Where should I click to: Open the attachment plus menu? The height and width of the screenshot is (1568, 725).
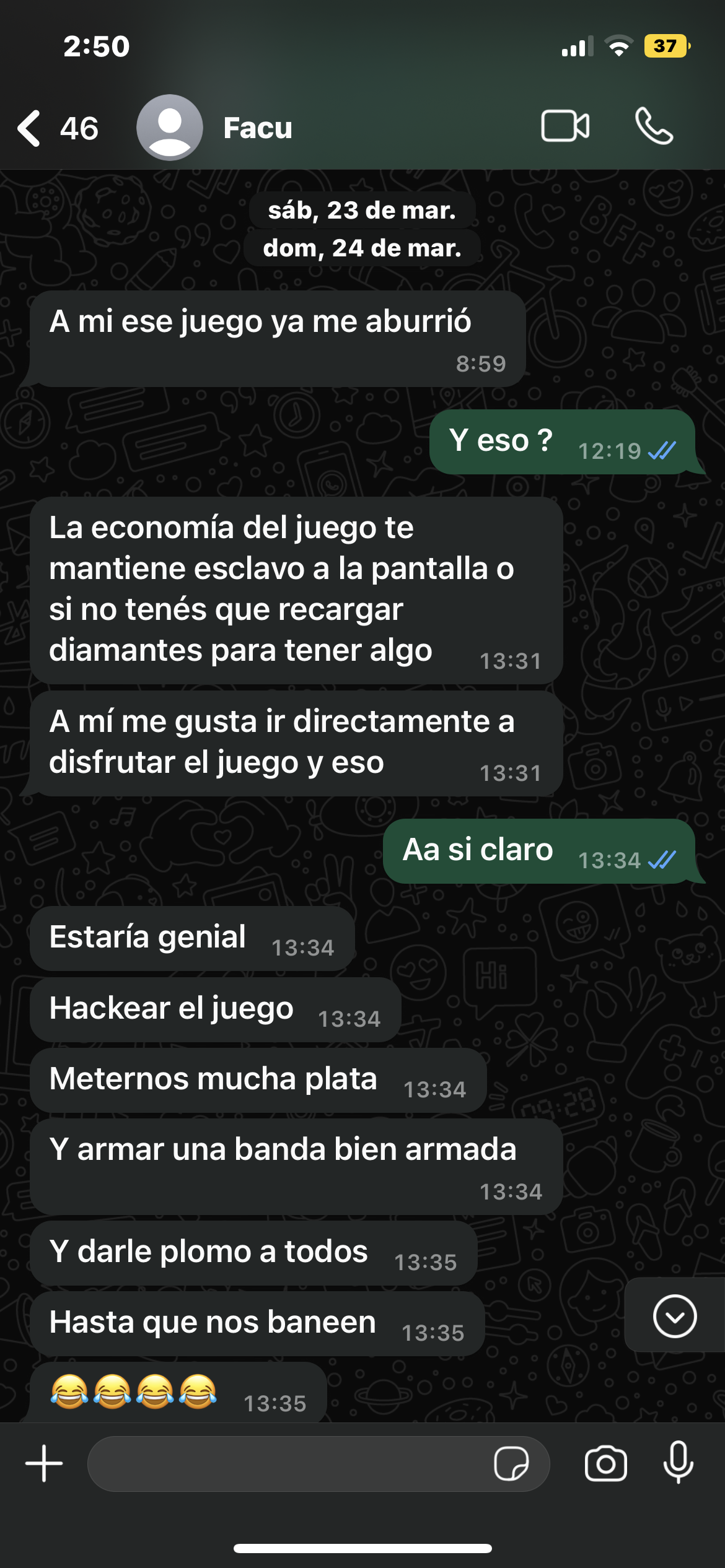(x=44, y=1464)
